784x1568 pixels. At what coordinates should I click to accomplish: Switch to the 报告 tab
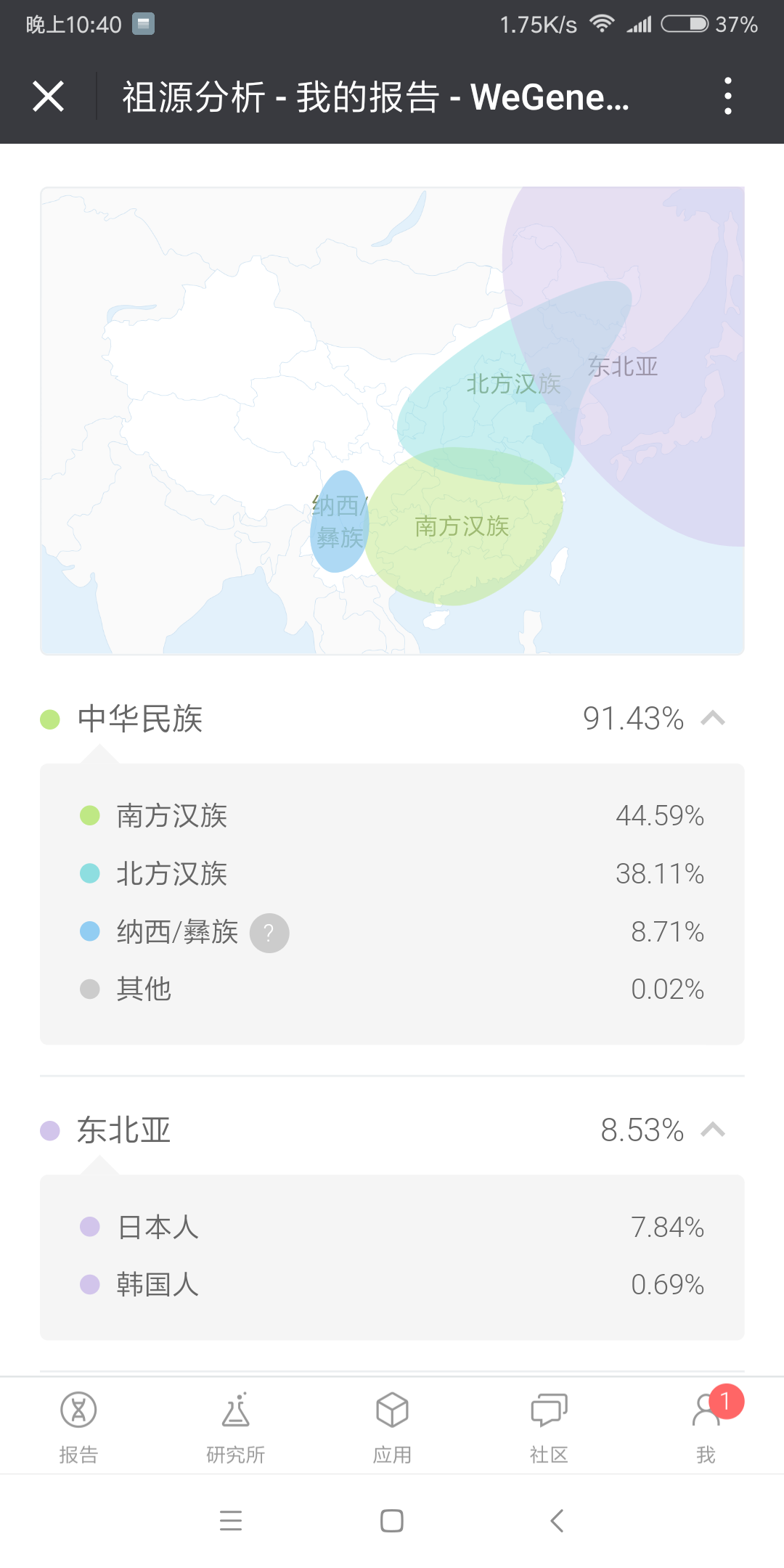click(x=78, y=1427)
